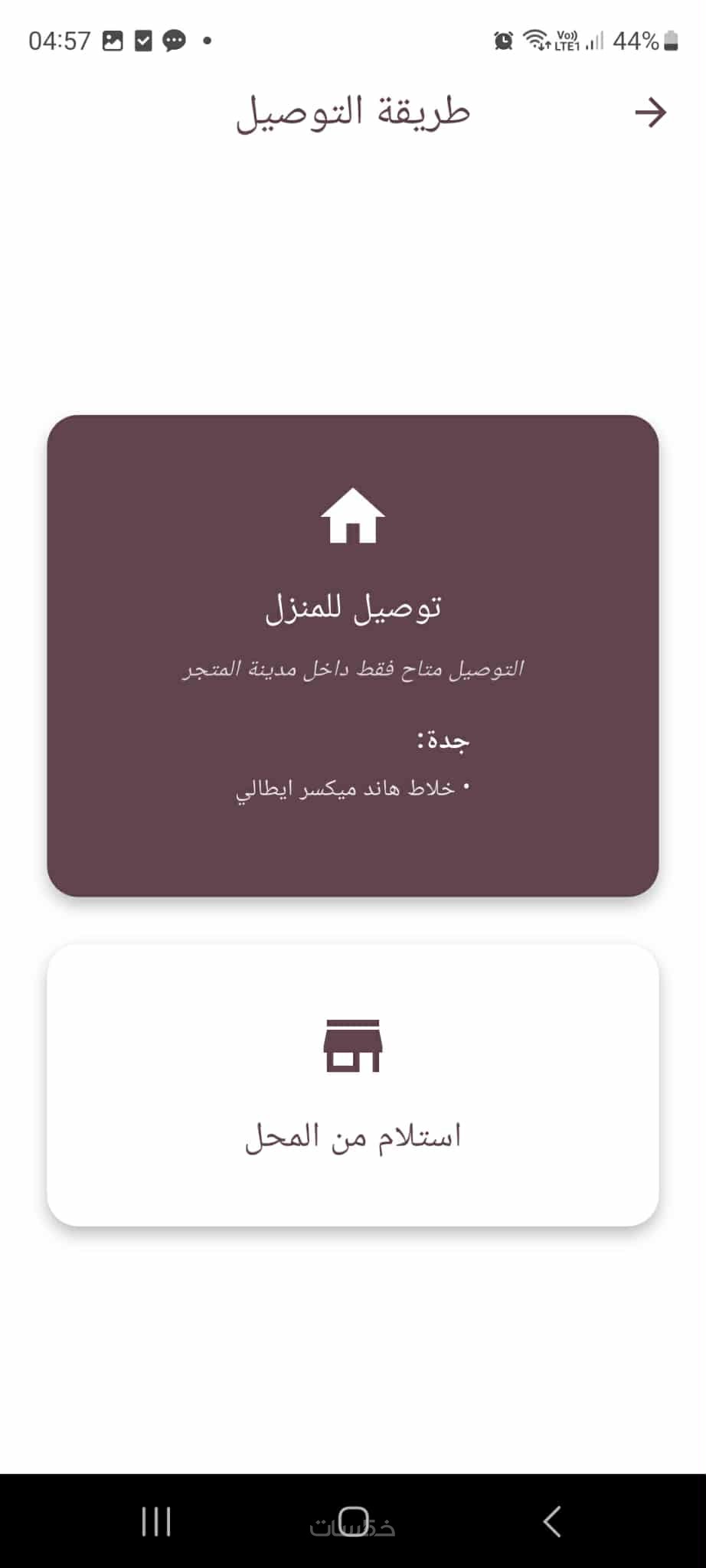Open recent apps from navigation bar
Screen dimensions: 706x1568
tap(156, 1521)
